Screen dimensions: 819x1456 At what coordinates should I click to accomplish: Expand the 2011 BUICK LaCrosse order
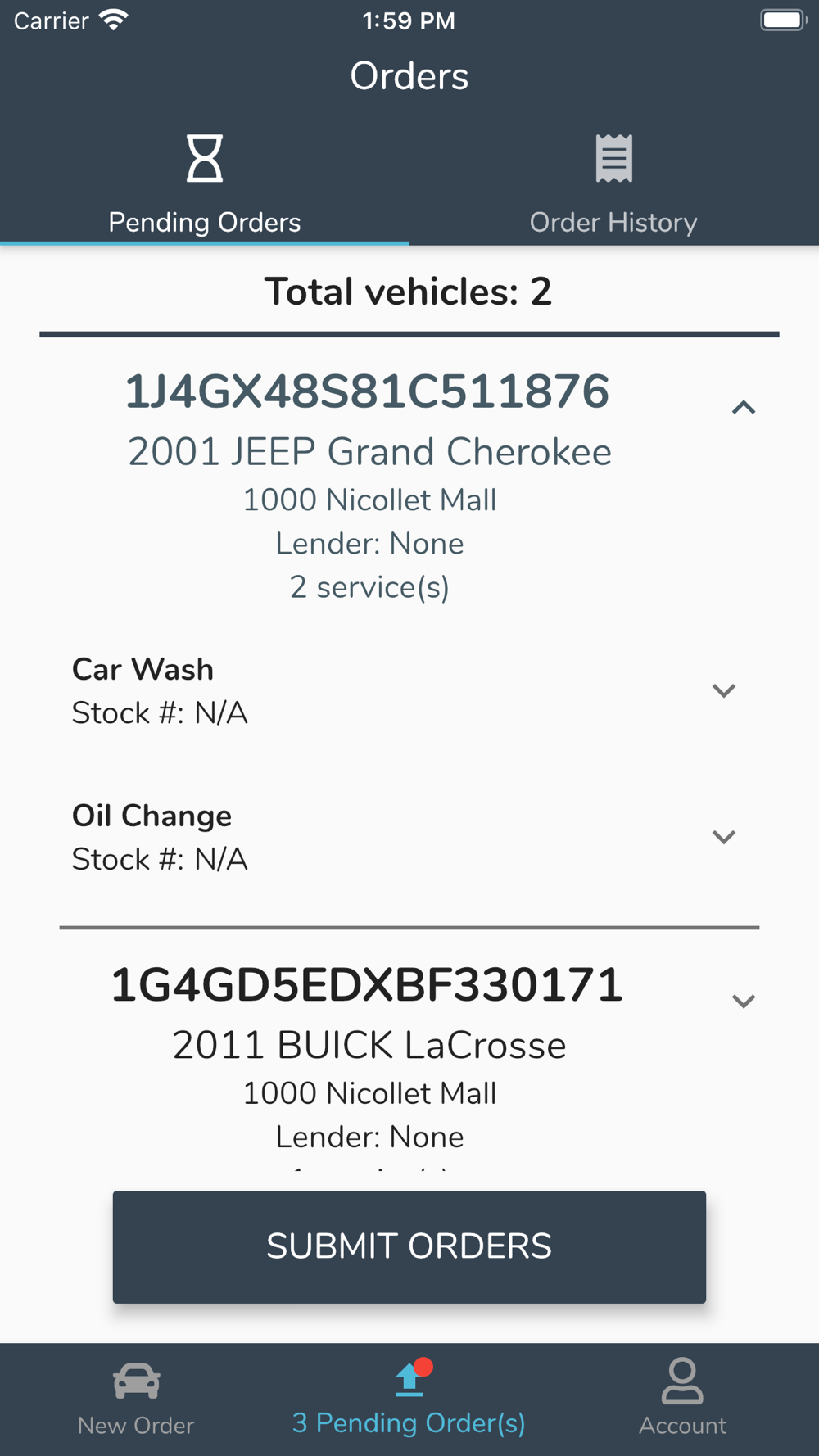pyautogui.click(x=743, y=1001)
